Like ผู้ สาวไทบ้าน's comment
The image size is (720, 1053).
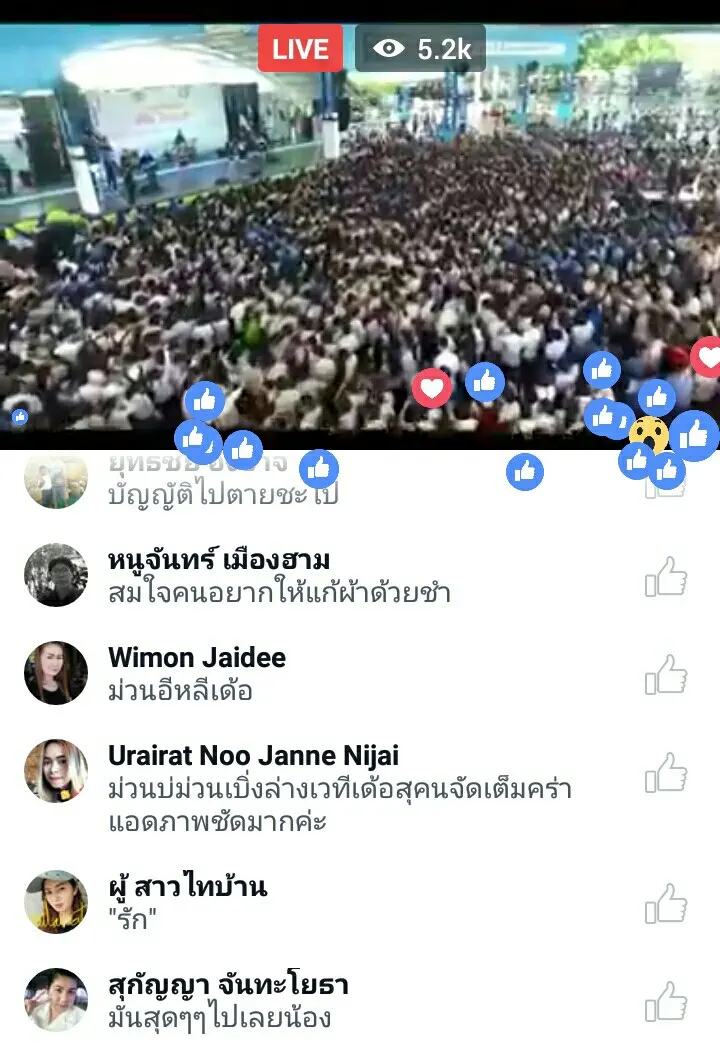tap(667, 903)
